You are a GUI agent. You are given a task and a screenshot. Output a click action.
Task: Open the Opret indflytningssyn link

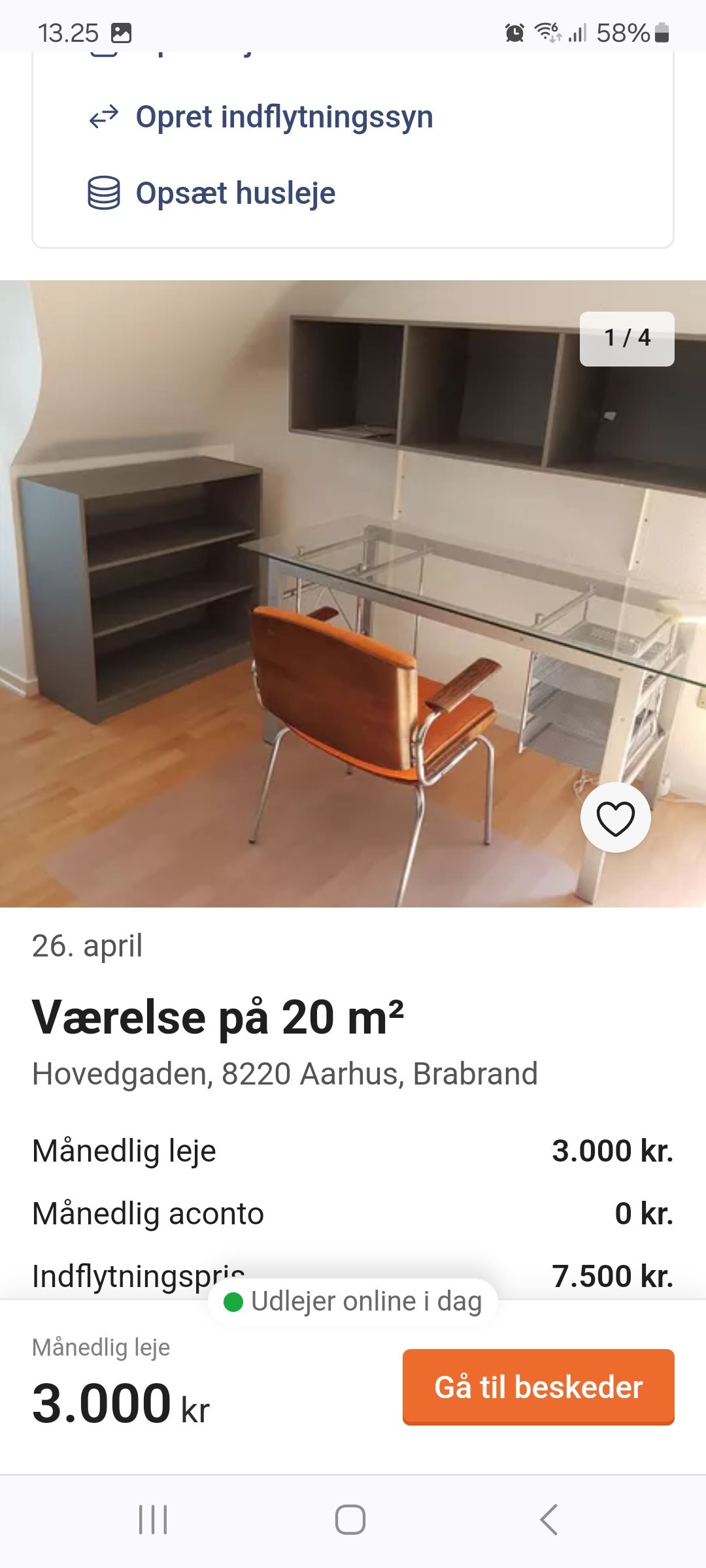coord(284,118)
